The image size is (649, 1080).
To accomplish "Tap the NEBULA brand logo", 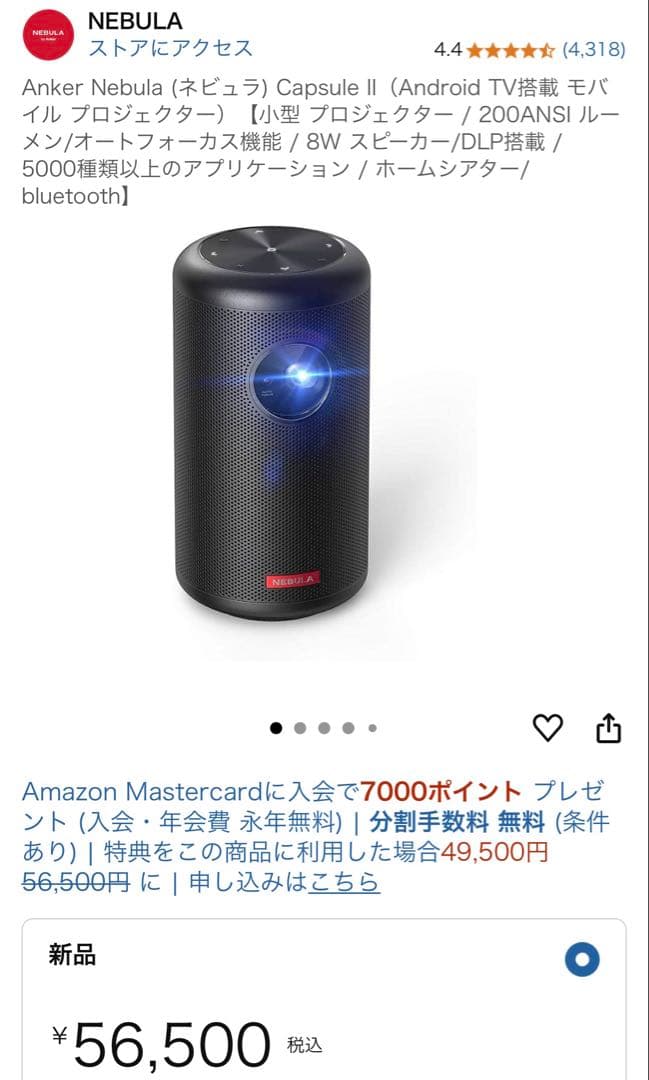I will [48, 33].
